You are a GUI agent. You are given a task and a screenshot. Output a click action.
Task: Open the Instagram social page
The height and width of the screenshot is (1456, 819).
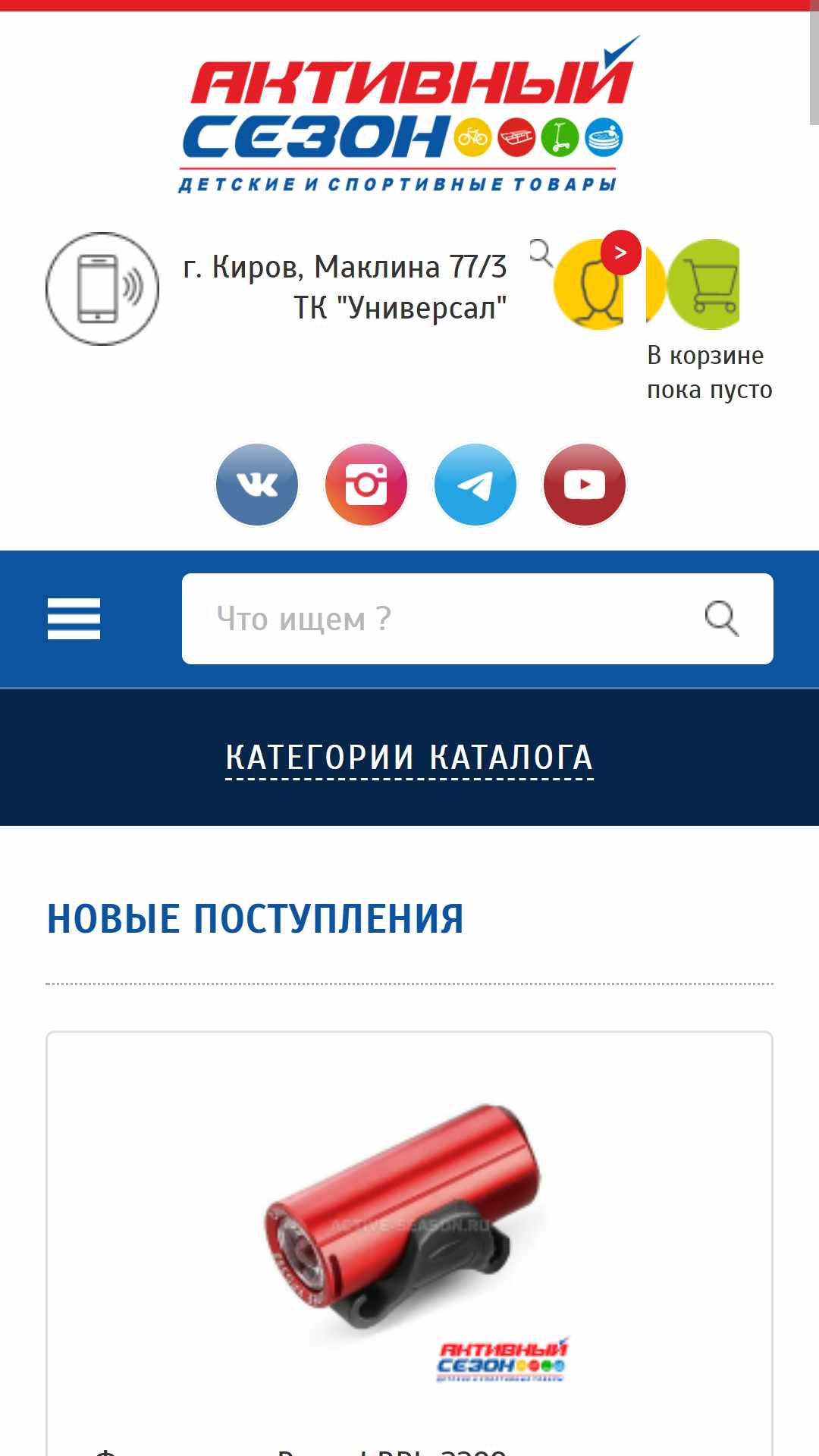pyautogui.click(x=366, y=485)
